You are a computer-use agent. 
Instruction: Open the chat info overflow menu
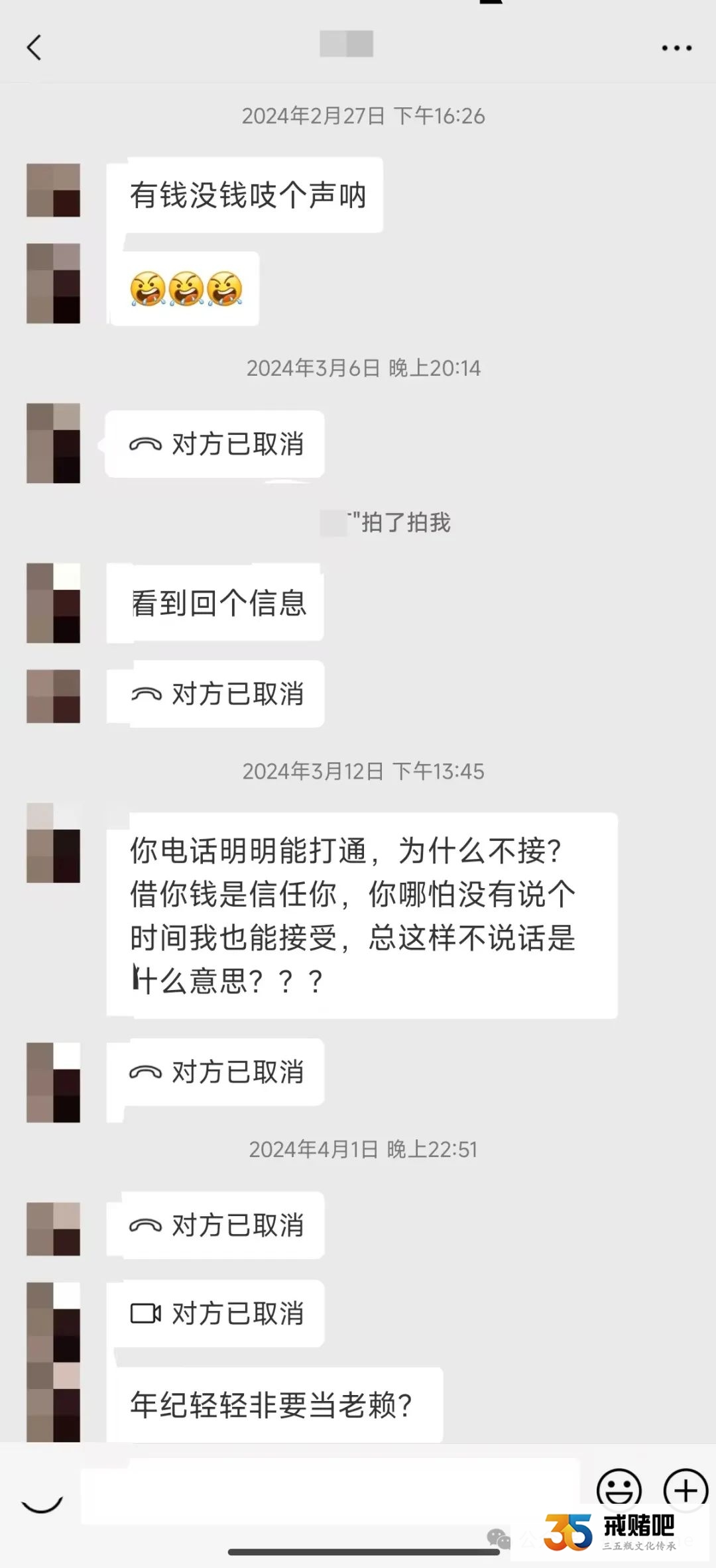tap(676, 48)
